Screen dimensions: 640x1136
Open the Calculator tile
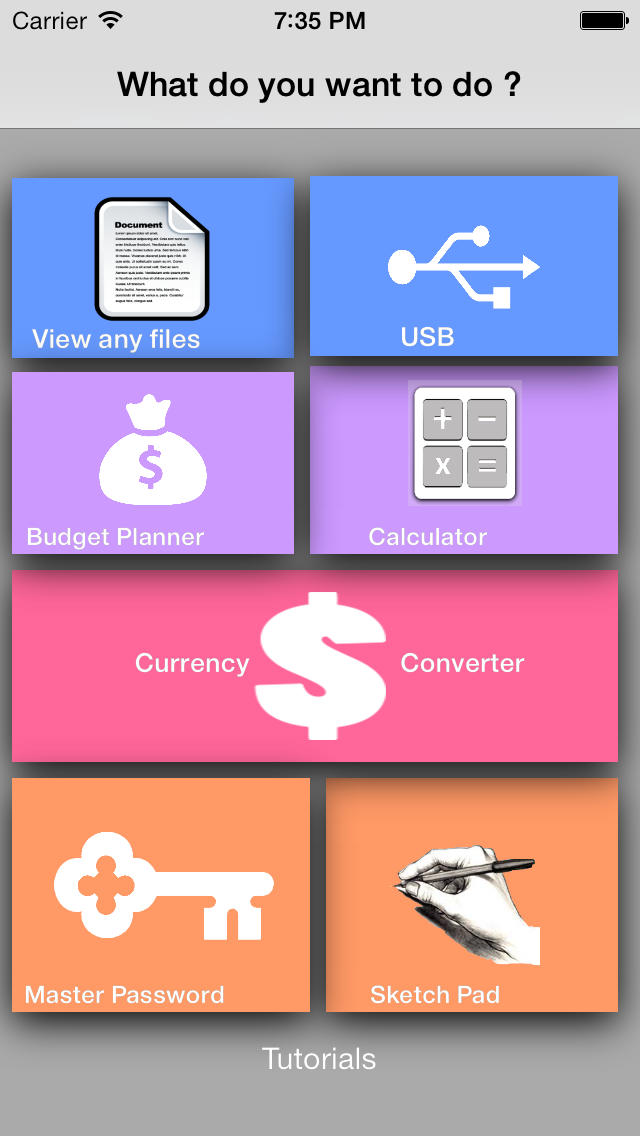tap(463, 460)
